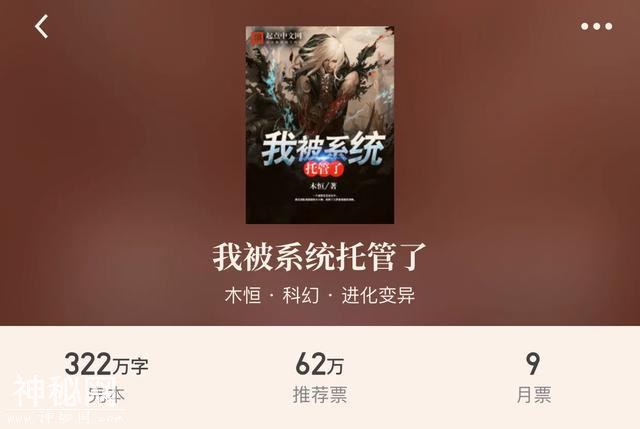Browse the 科幻 category
The width and height of the screenshot is (640, 429).
pyautogui.click(x=305, y=295)
